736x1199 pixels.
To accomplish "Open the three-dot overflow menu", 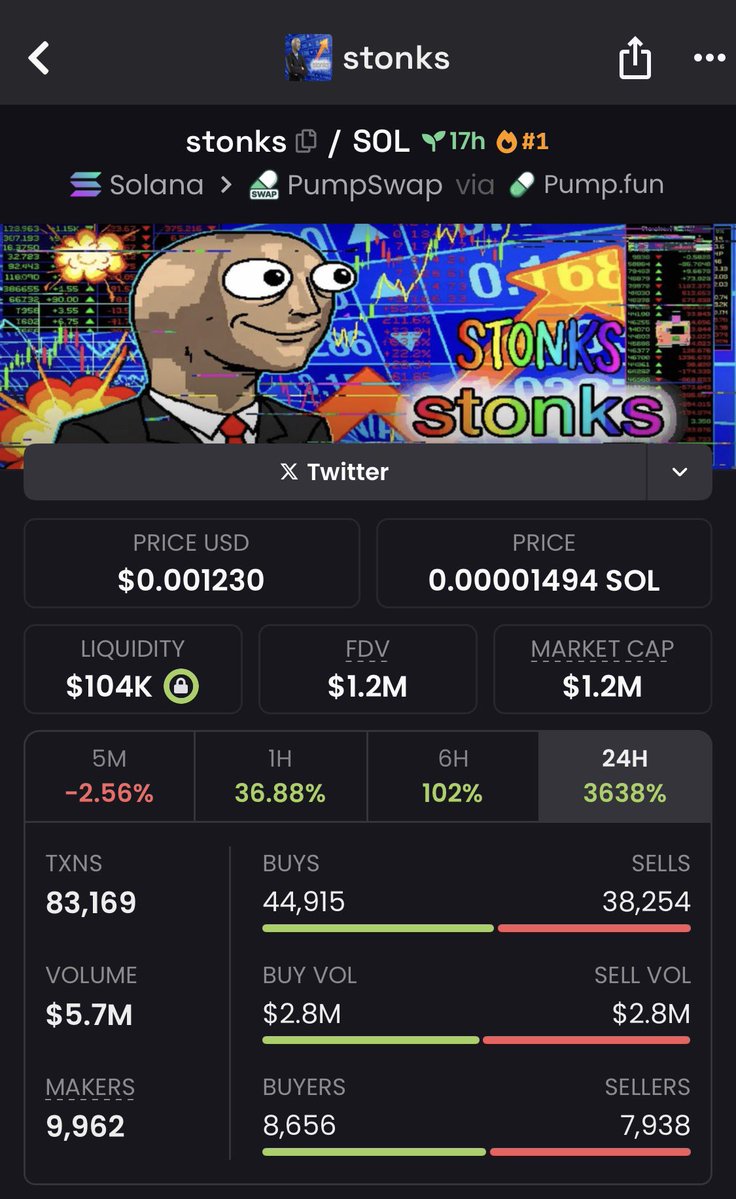I will click(709, 58).
